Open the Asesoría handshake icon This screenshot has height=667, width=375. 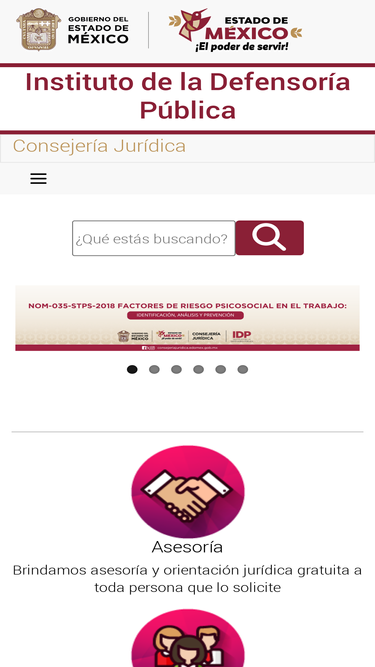[x=188, y=492]
